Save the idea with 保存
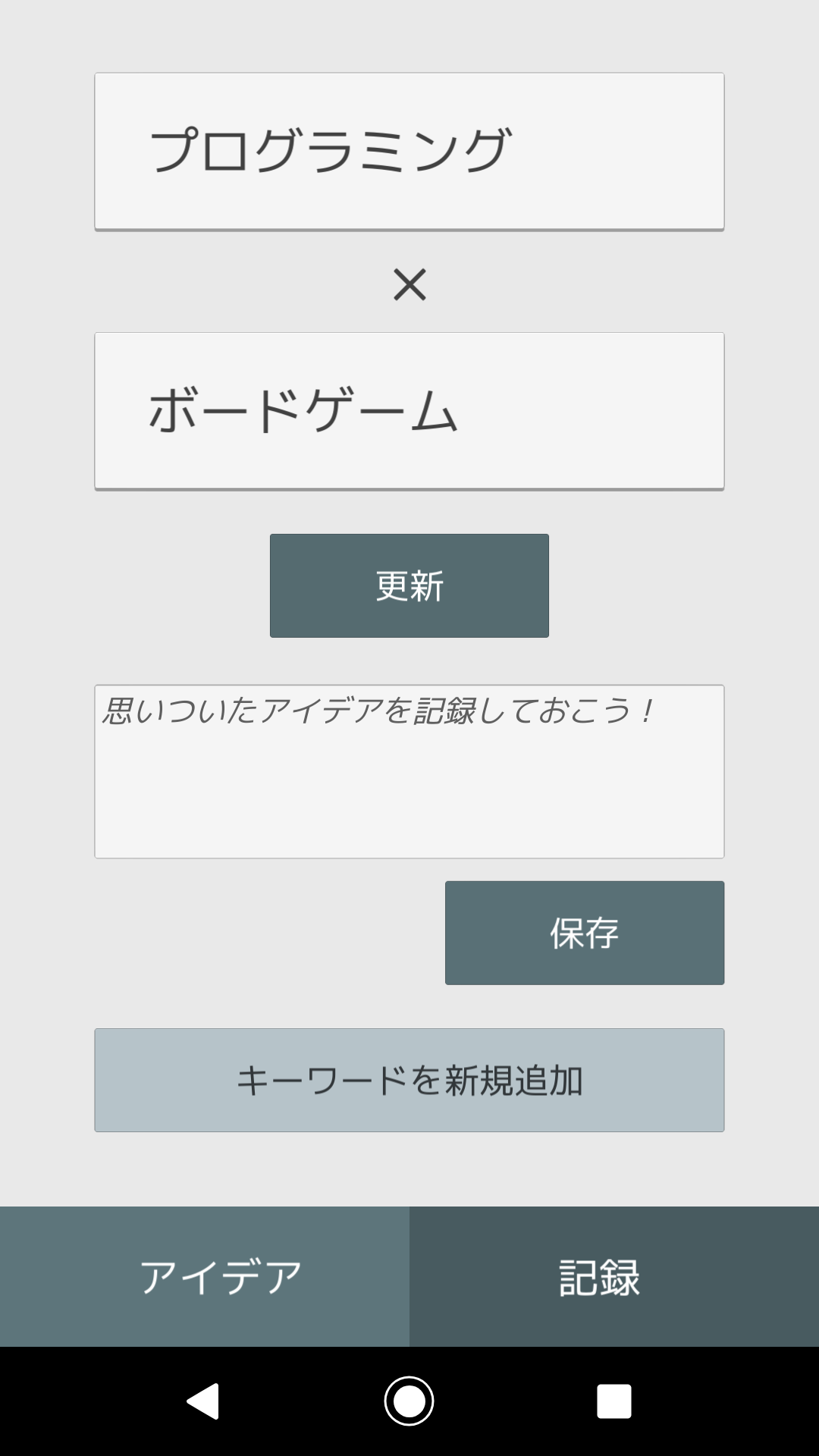The image size is (819, 1456). click(584, 933)
